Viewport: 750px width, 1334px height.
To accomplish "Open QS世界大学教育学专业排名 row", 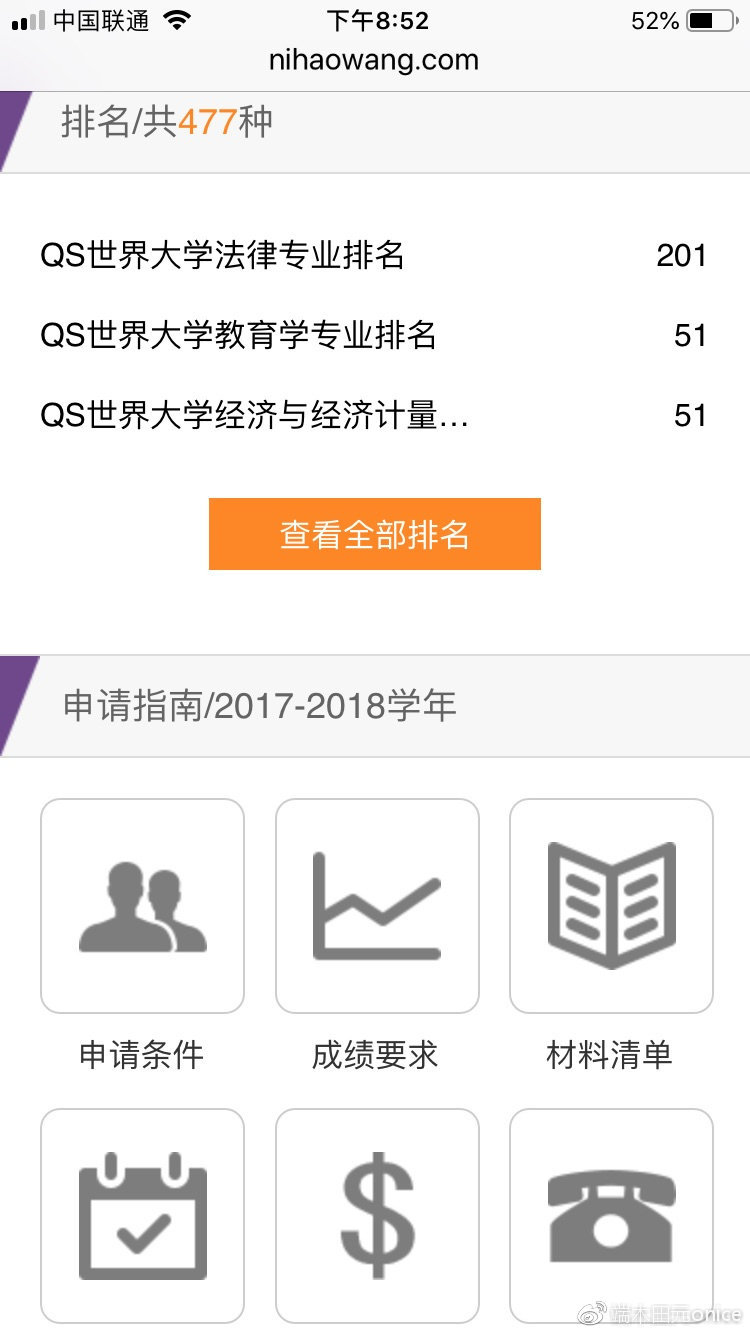I will point(374,335).
